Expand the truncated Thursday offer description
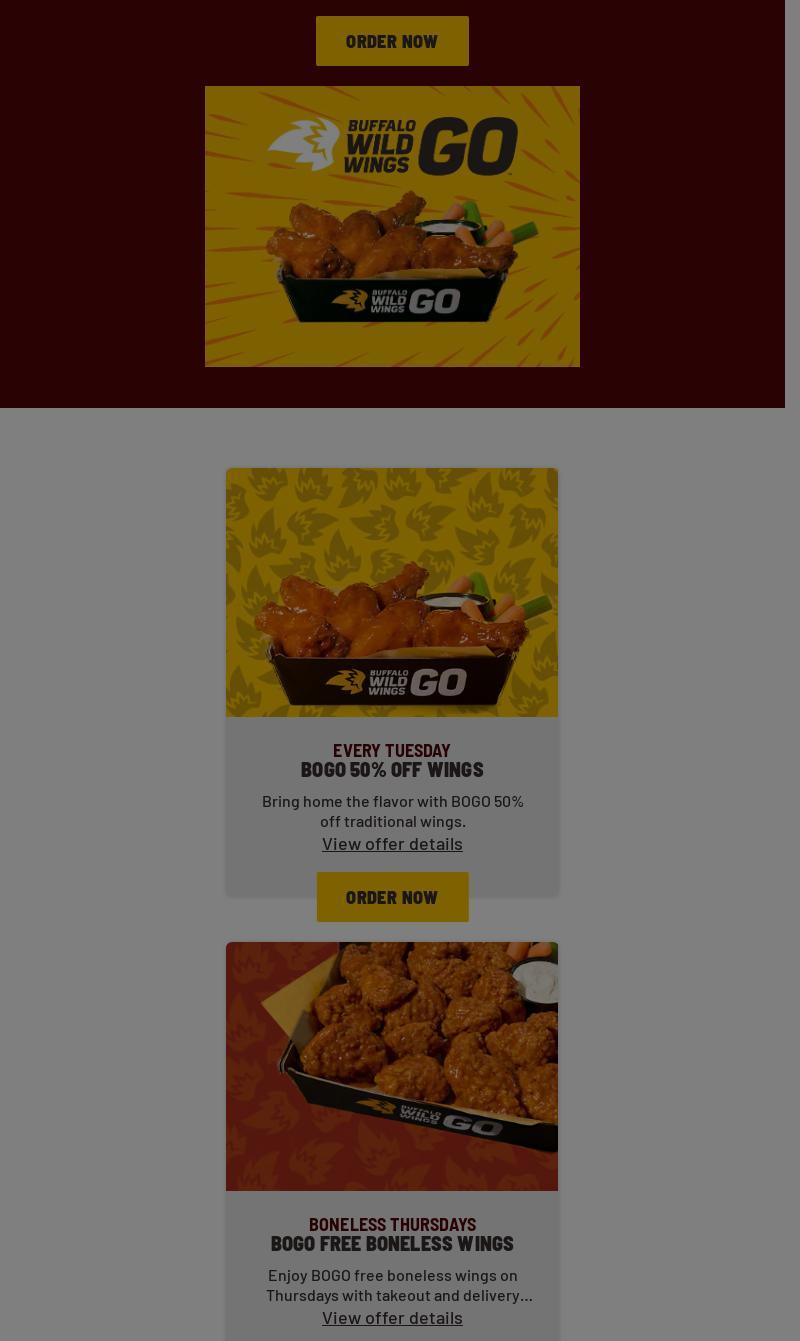 pyautogui.click(x=392, y=1317)
